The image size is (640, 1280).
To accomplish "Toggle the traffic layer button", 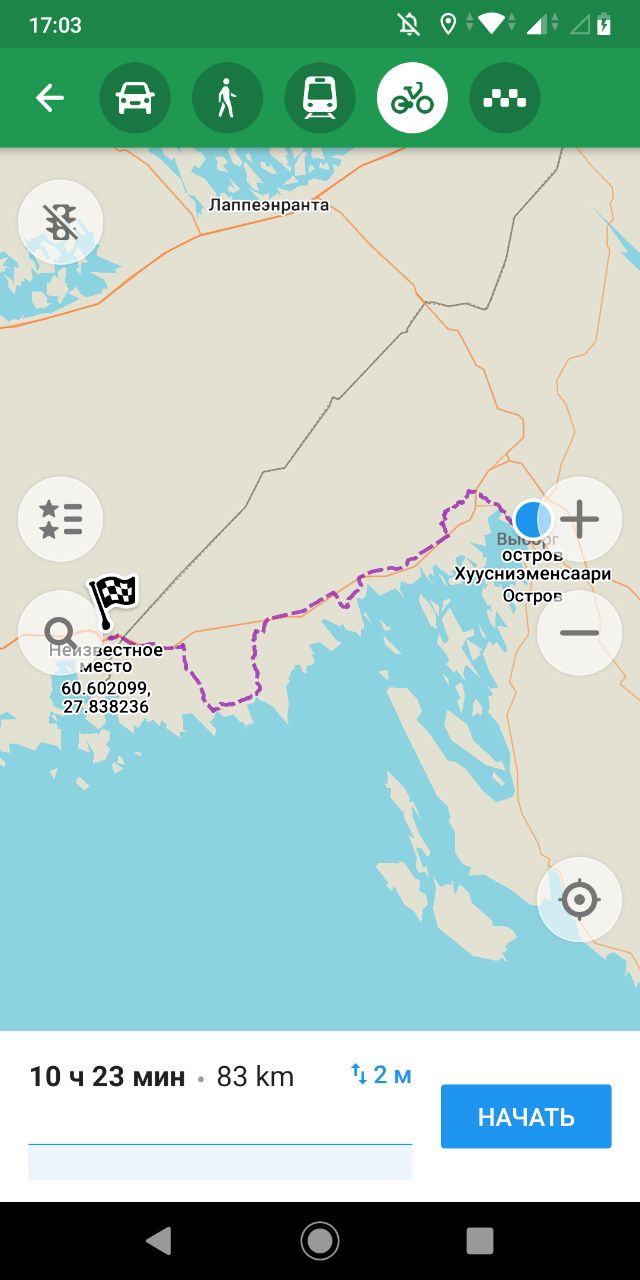I will point(61,222).
